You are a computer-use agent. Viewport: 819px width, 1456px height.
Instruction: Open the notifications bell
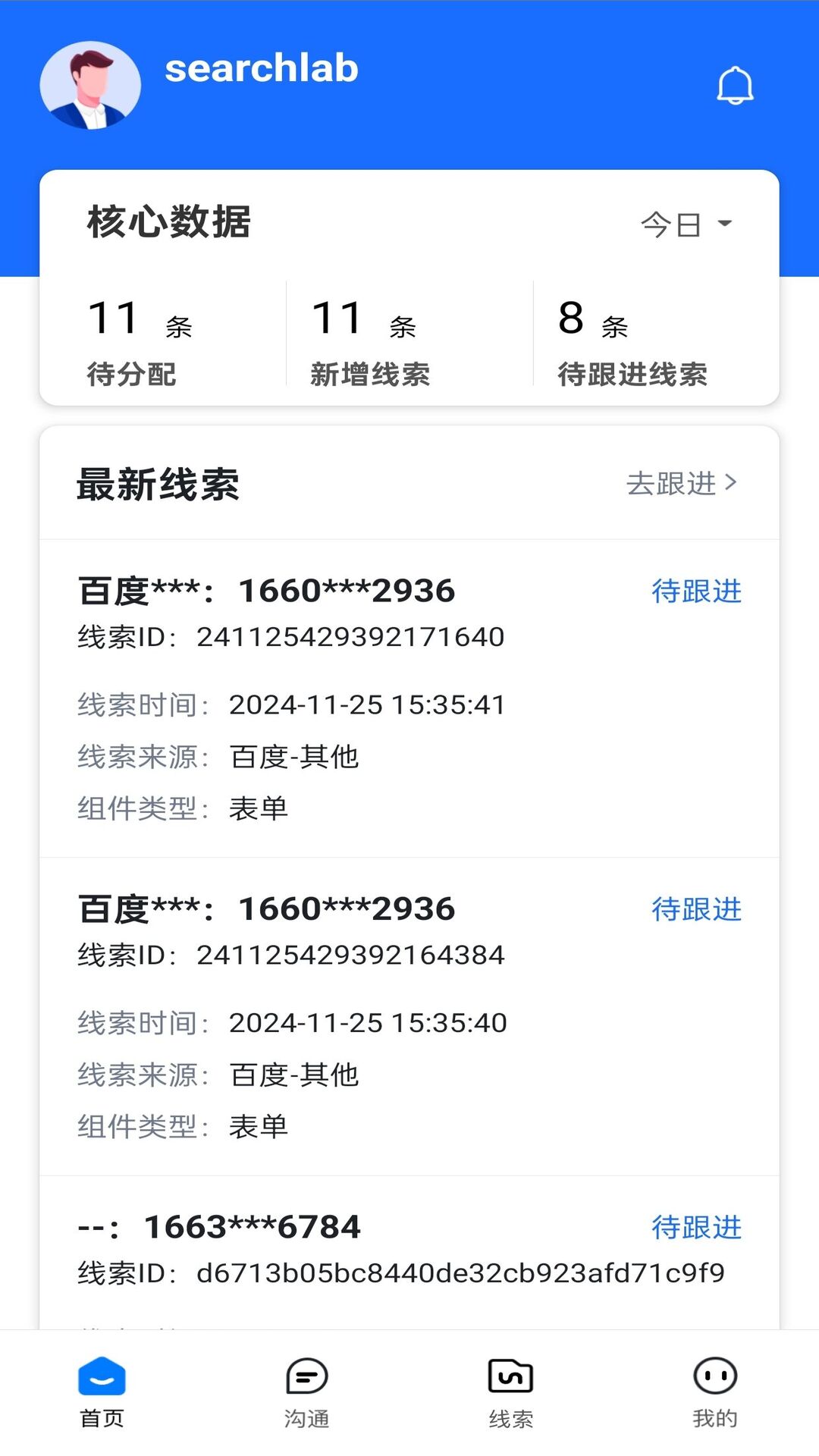(735, 85)
